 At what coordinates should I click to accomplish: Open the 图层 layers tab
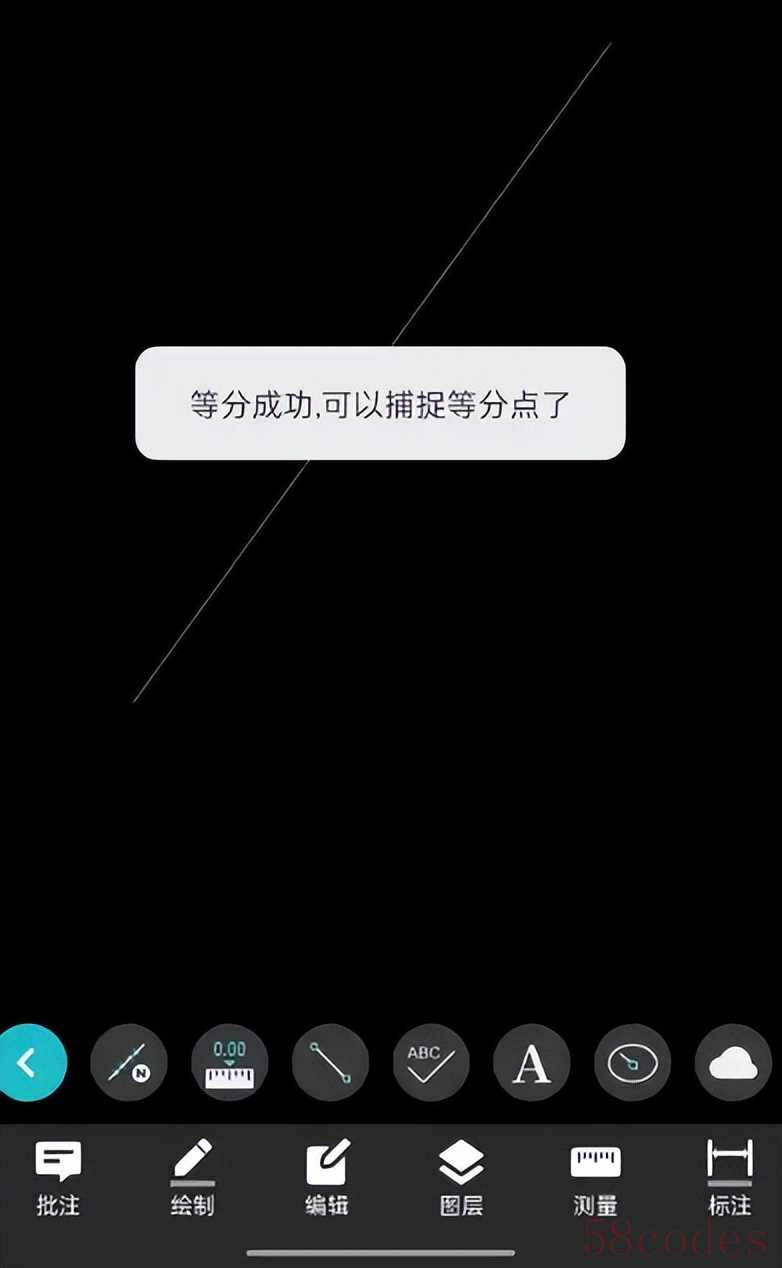461,1180
